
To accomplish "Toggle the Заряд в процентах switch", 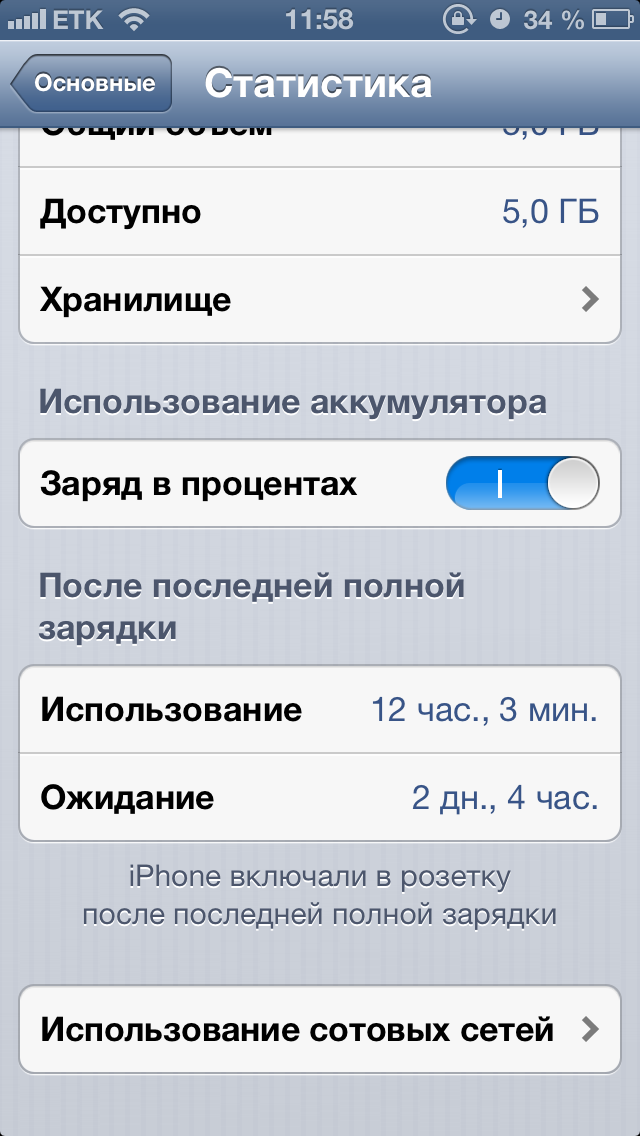I will click(523, 483).
